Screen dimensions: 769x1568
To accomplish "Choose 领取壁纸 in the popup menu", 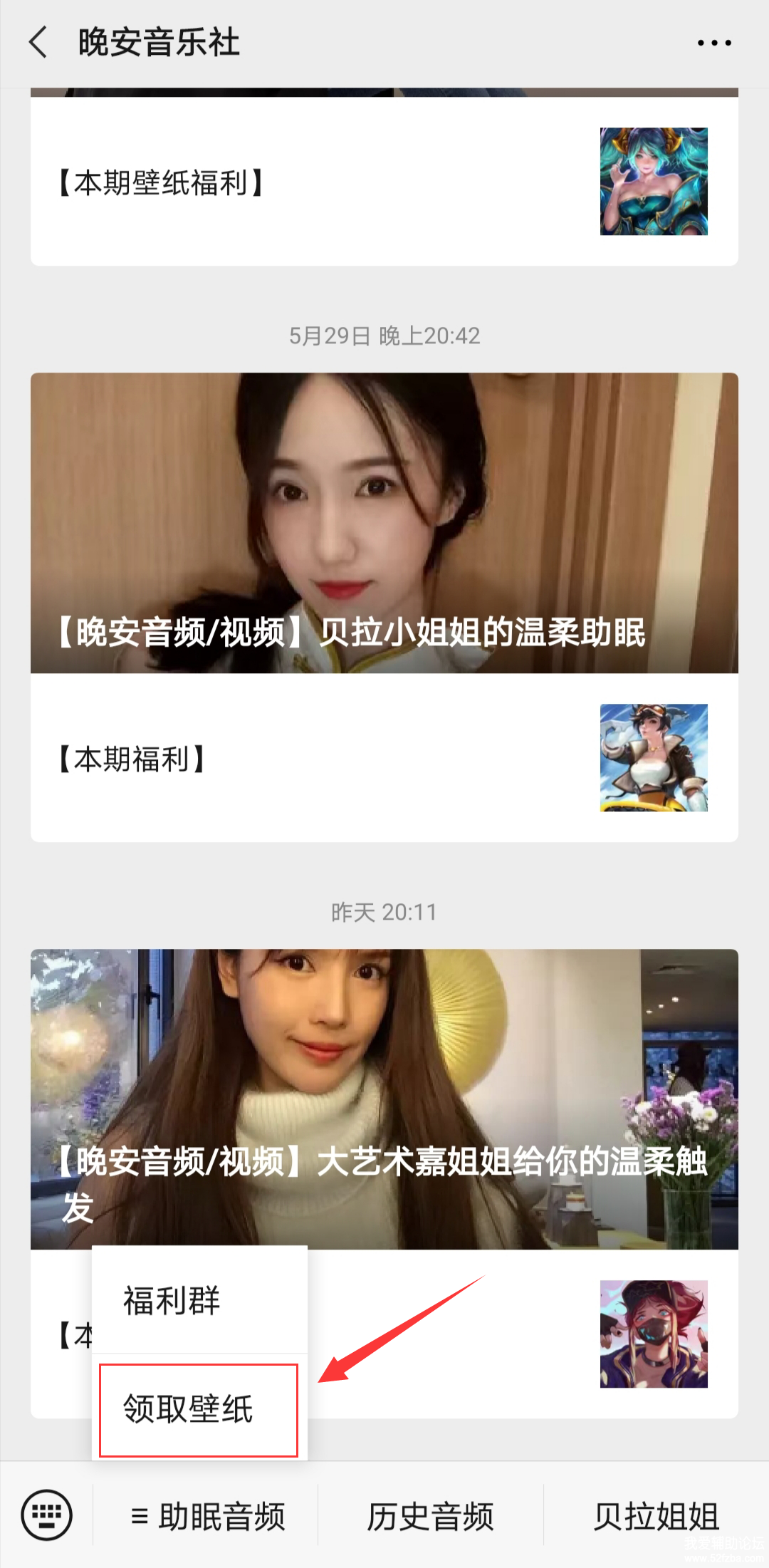I will (198, 1410).
